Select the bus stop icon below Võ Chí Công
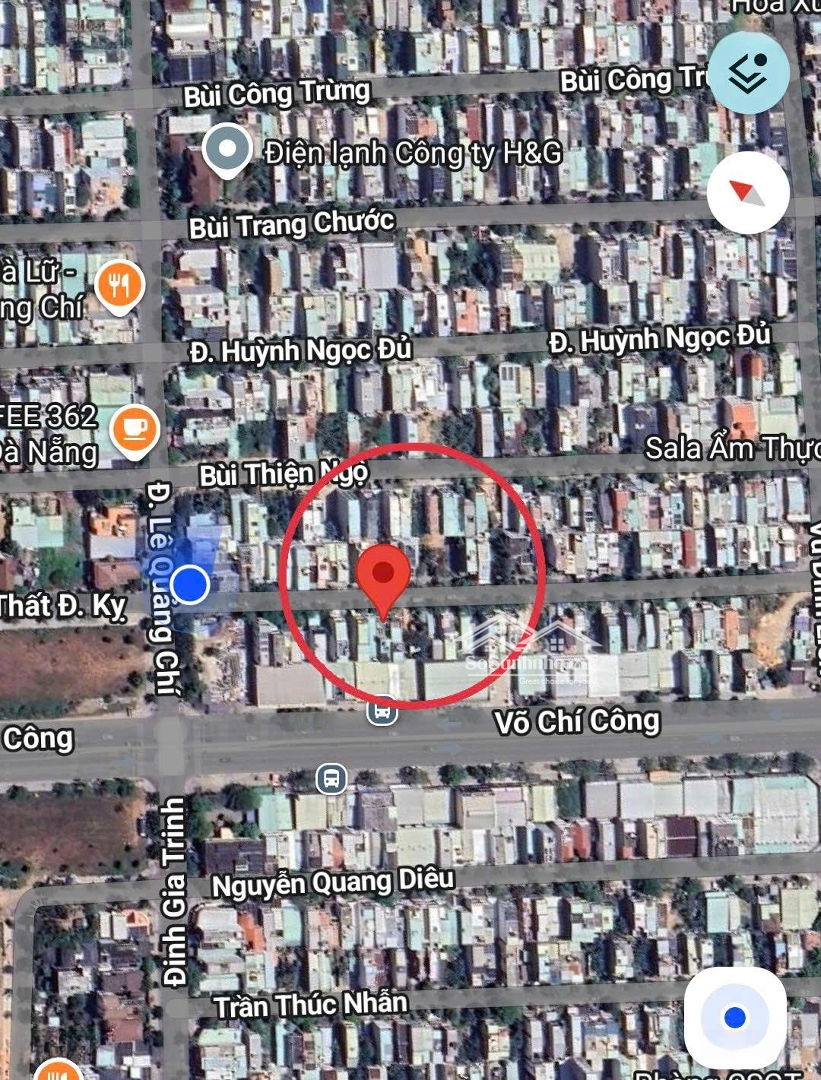This screenshot has width=821, height=1080. [x=332, y=778]
